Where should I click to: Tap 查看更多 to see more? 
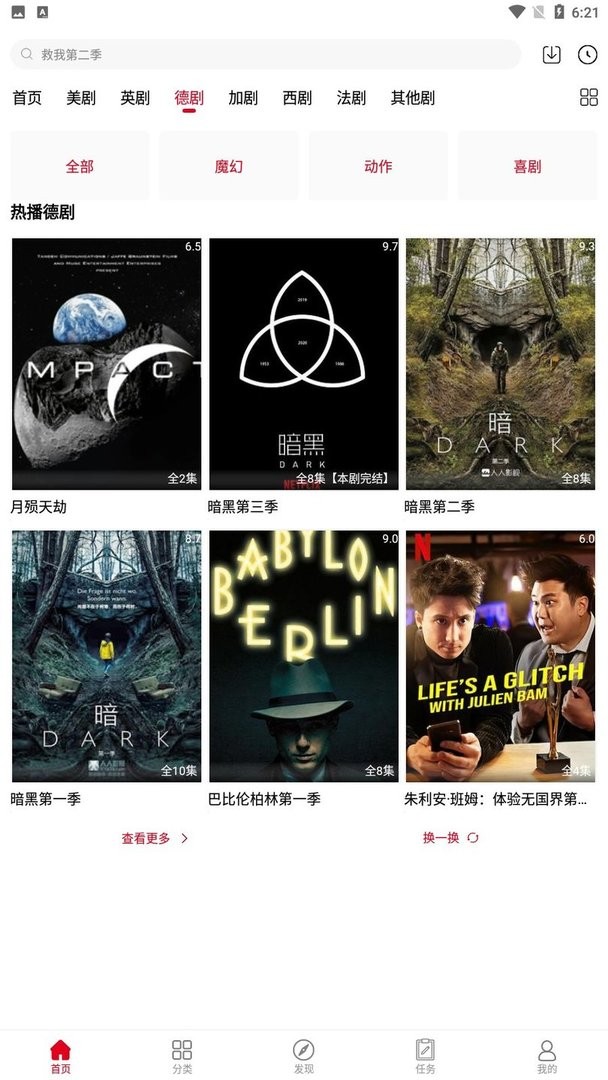click(x=155, y=838)
